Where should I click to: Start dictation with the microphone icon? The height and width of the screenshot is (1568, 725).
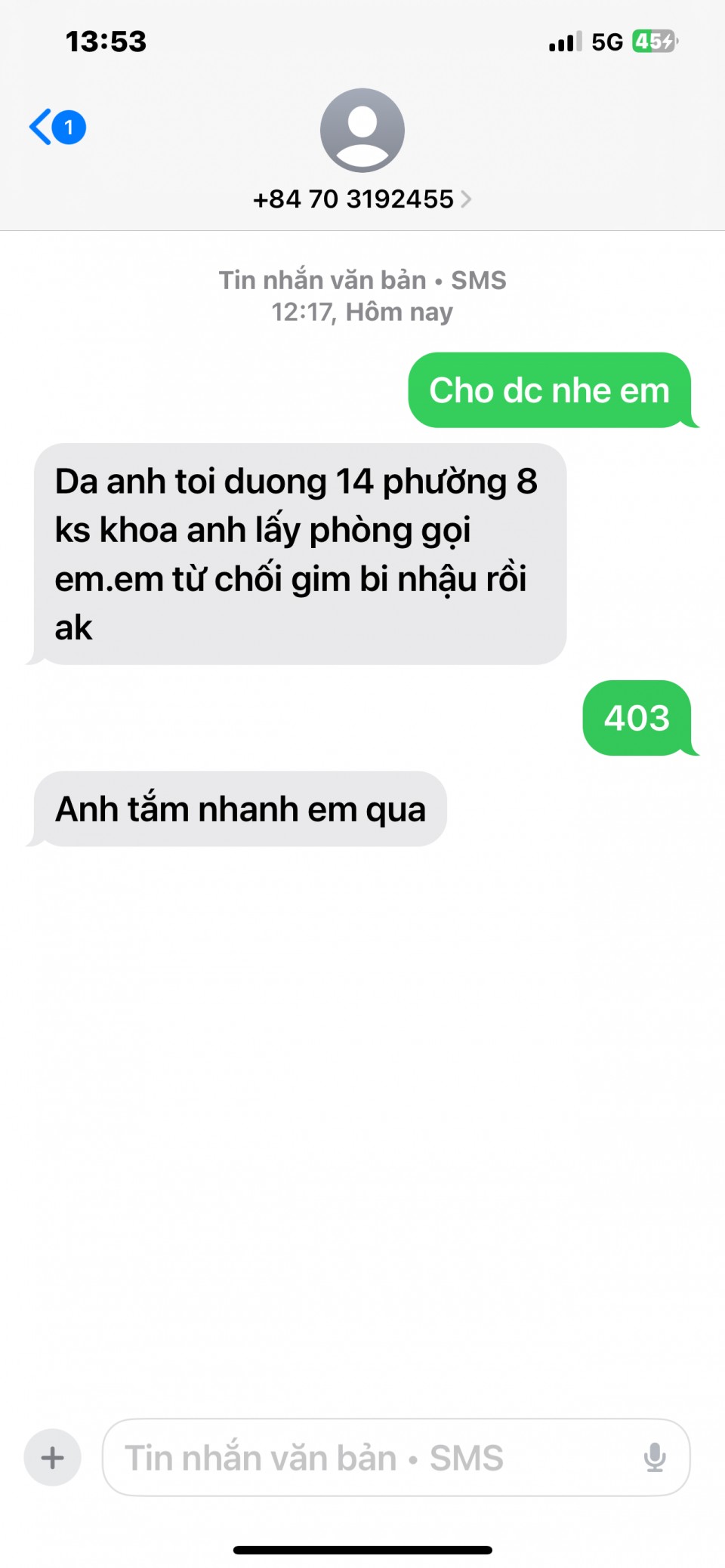654,1457
